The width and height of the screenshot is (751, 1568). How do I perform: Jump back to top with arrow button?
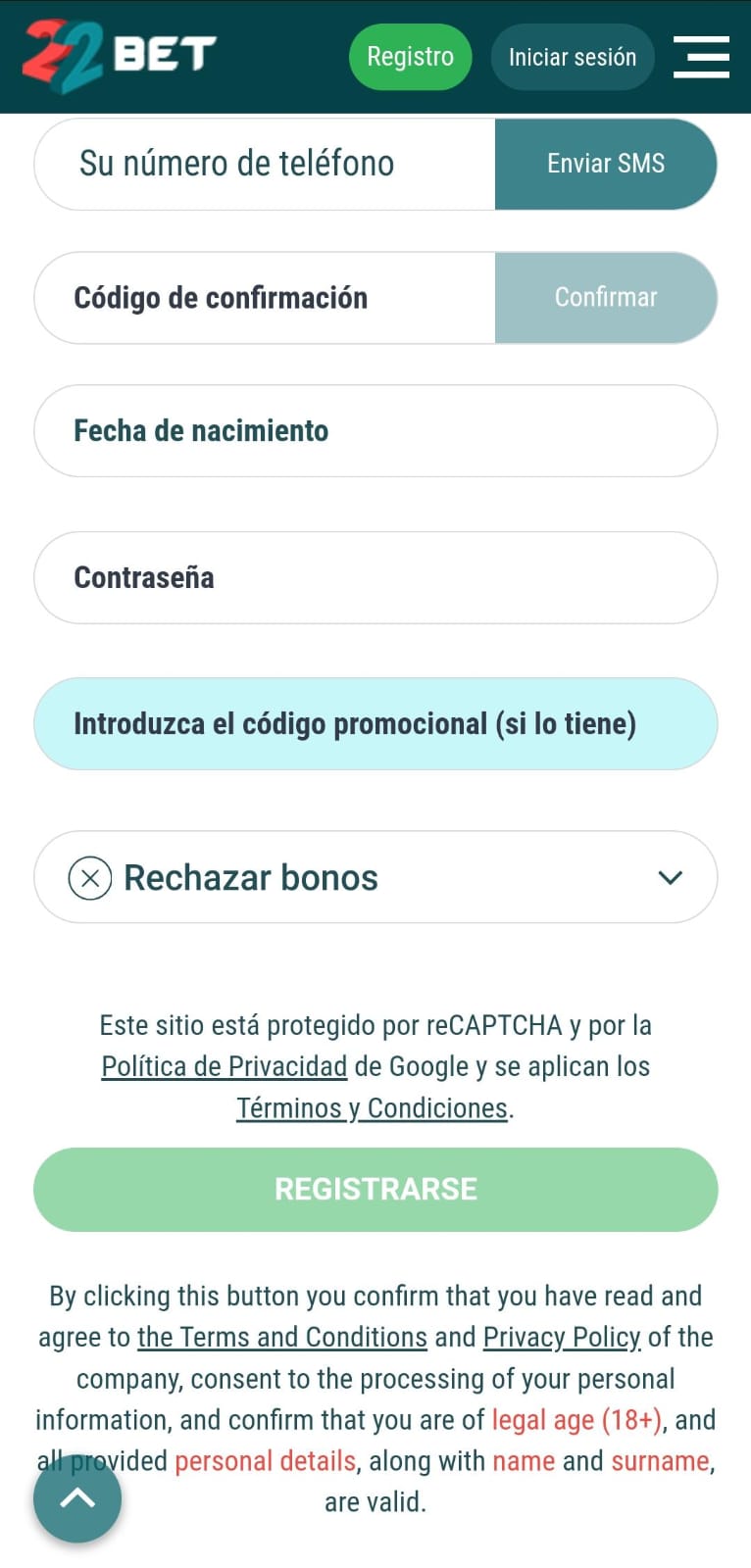(77, 1498)
